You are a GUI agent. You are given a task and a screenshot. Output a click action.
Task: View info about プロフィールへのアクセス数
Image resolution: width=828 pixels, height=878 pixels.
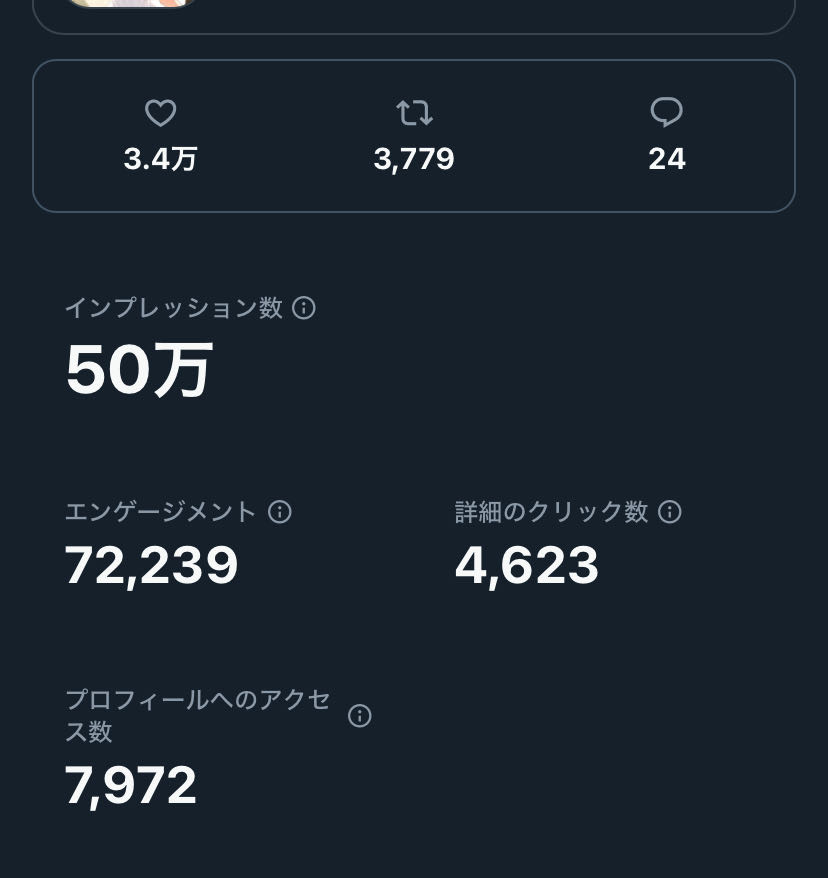click(359, 716)
